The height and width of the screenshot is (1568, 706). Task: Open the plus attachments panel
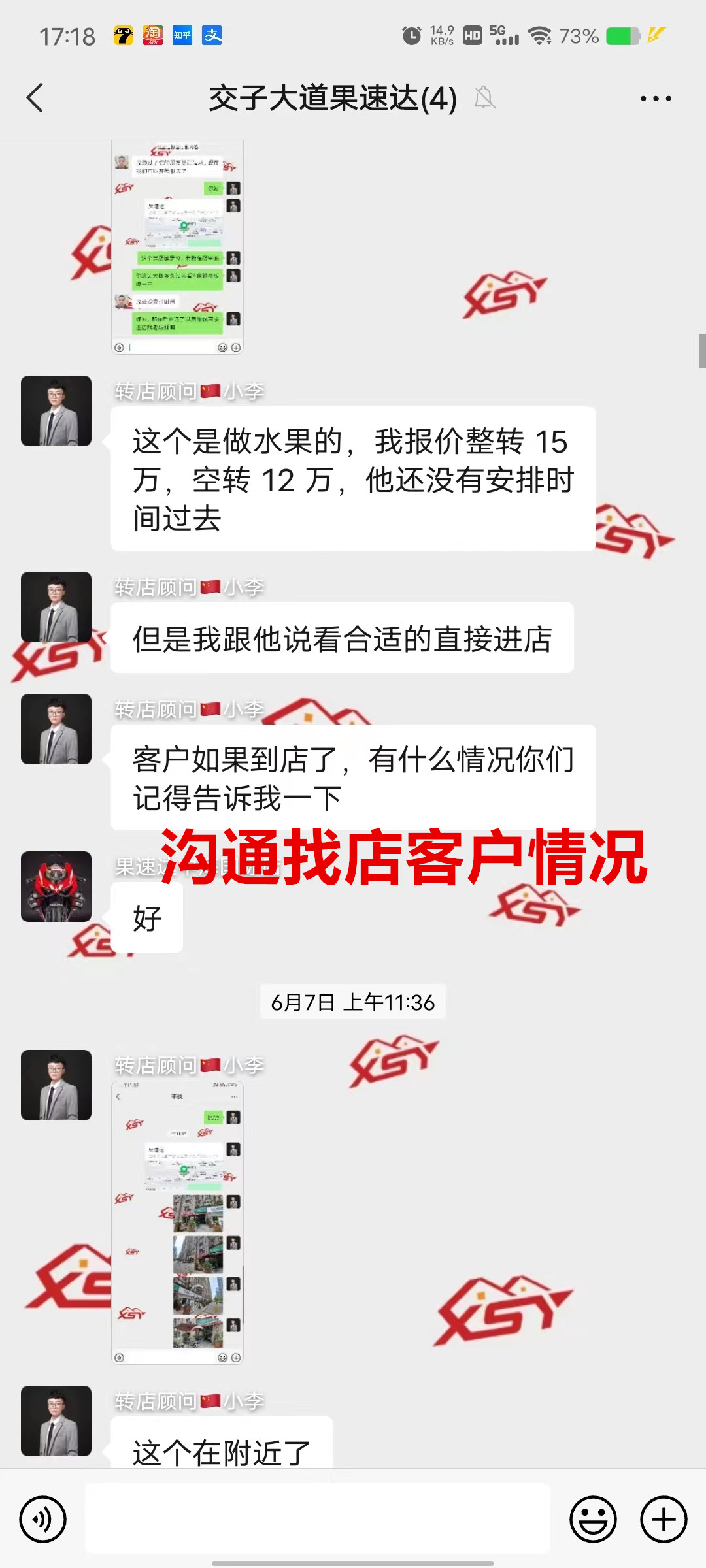(x=663, y=1519)
